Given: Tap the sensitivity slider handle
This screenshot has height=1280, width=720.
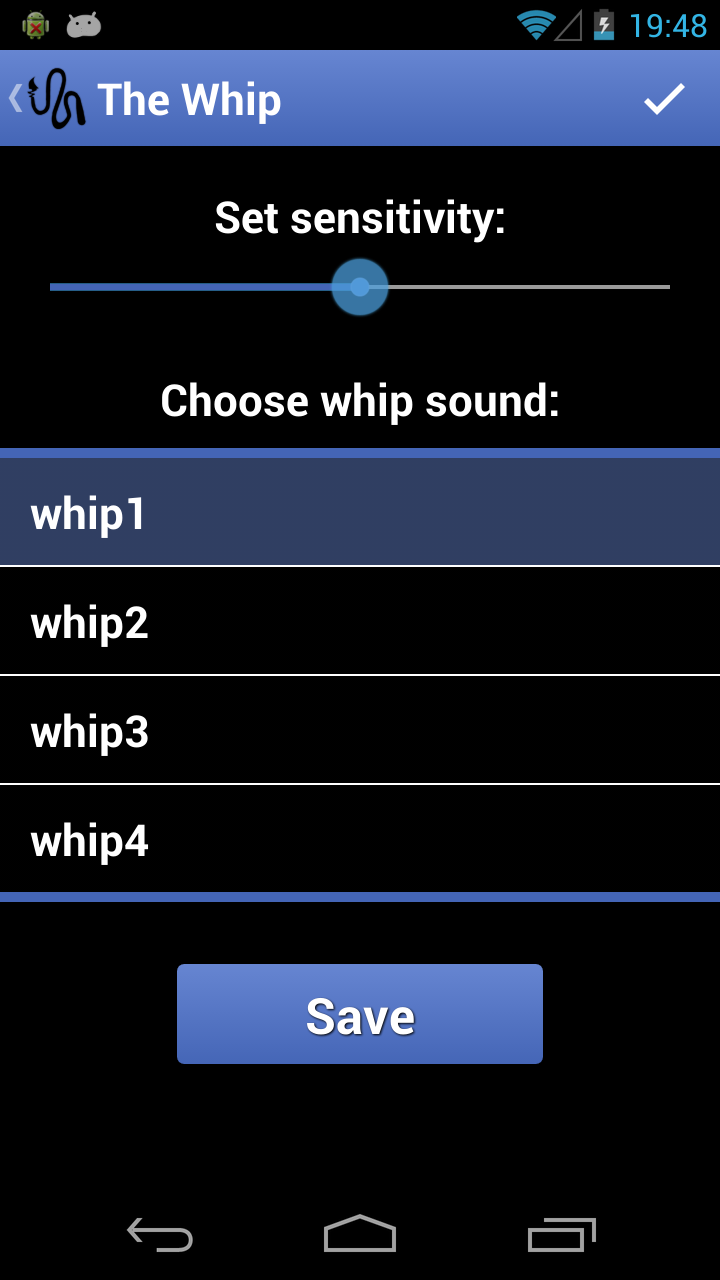Looking at the screenshot, I should click(360, 287).
